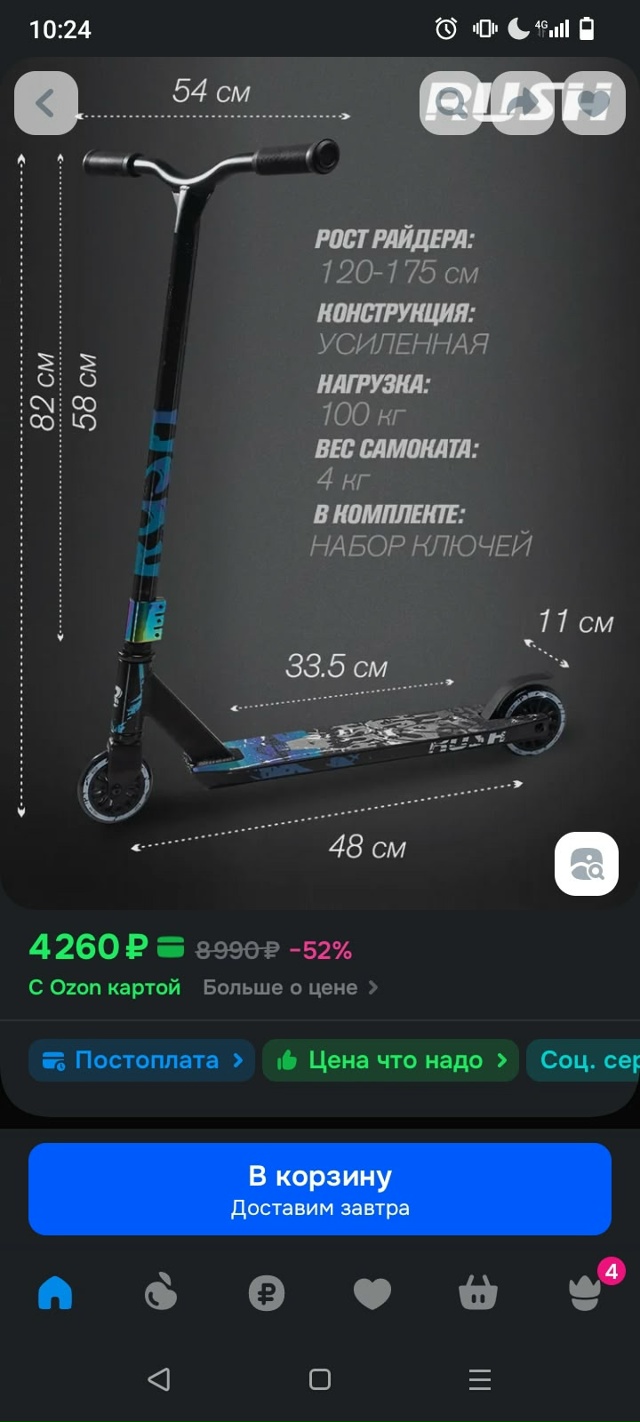Viewport: 640px width, 1422px height.
Task: Open search from the product image header
Action: click(451, 103)
